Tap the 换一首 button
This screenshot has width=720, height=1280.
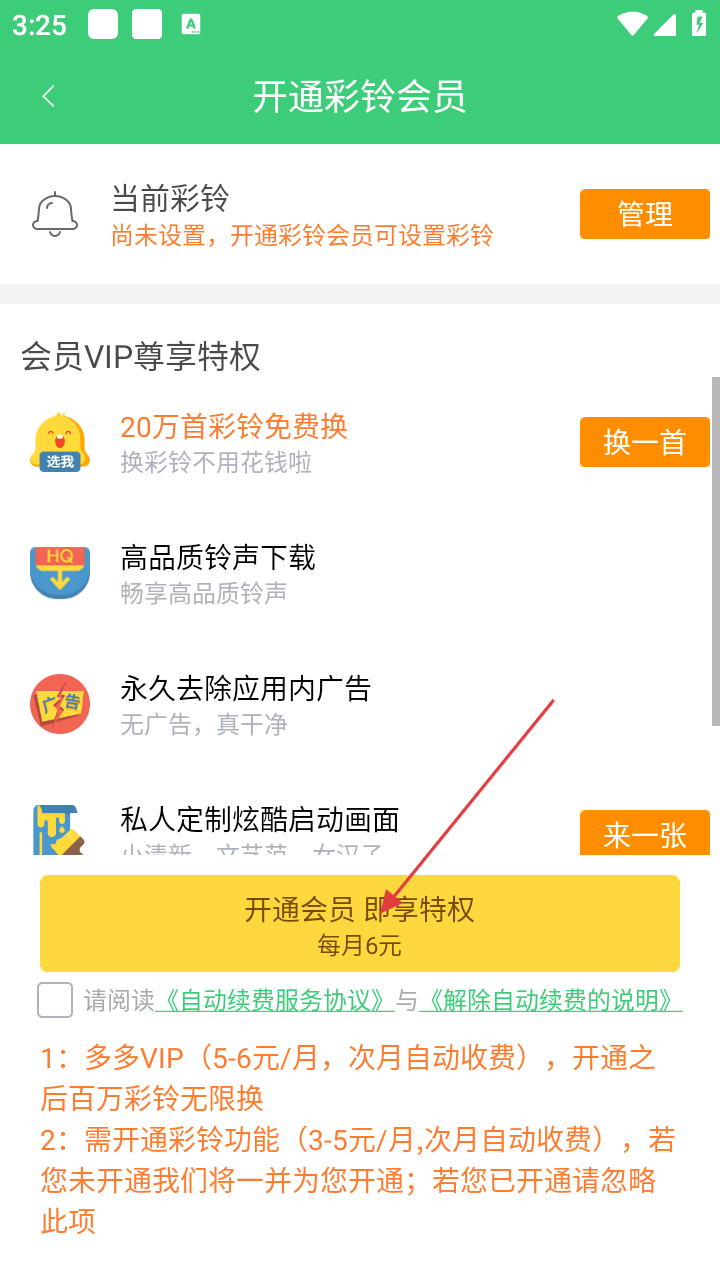(644, 442)
